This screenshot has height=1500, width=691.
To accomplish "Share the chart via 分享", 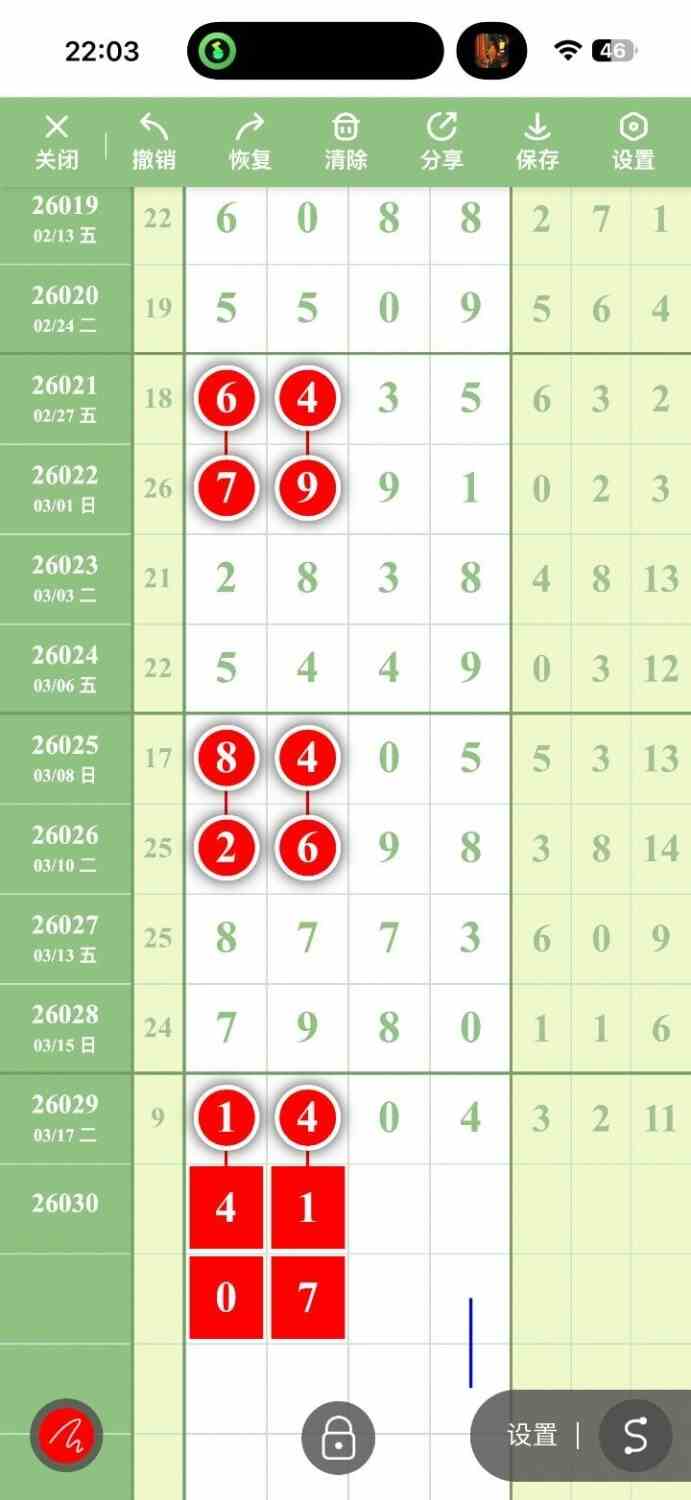I will pos(442,142).
